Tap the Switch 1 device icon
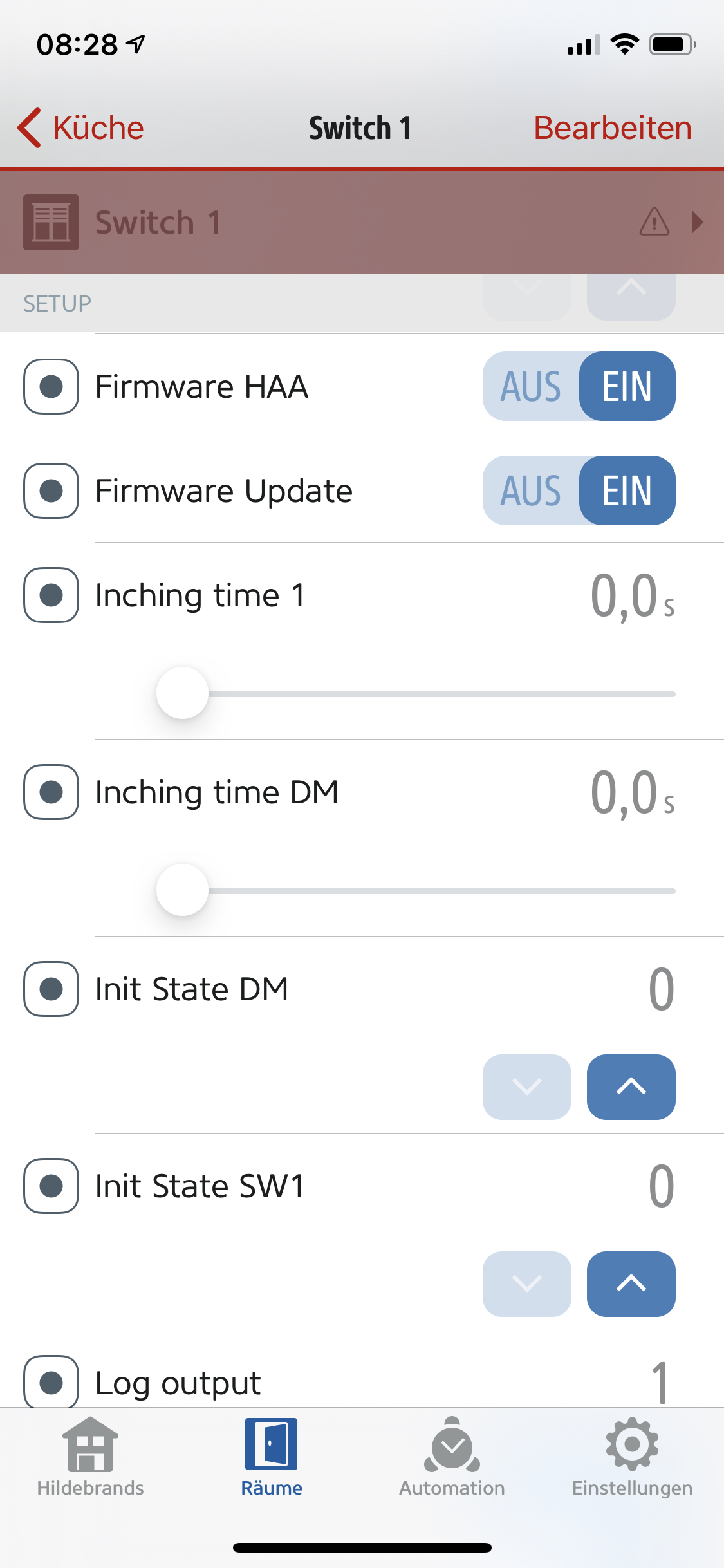 click(x=51, y=223)
